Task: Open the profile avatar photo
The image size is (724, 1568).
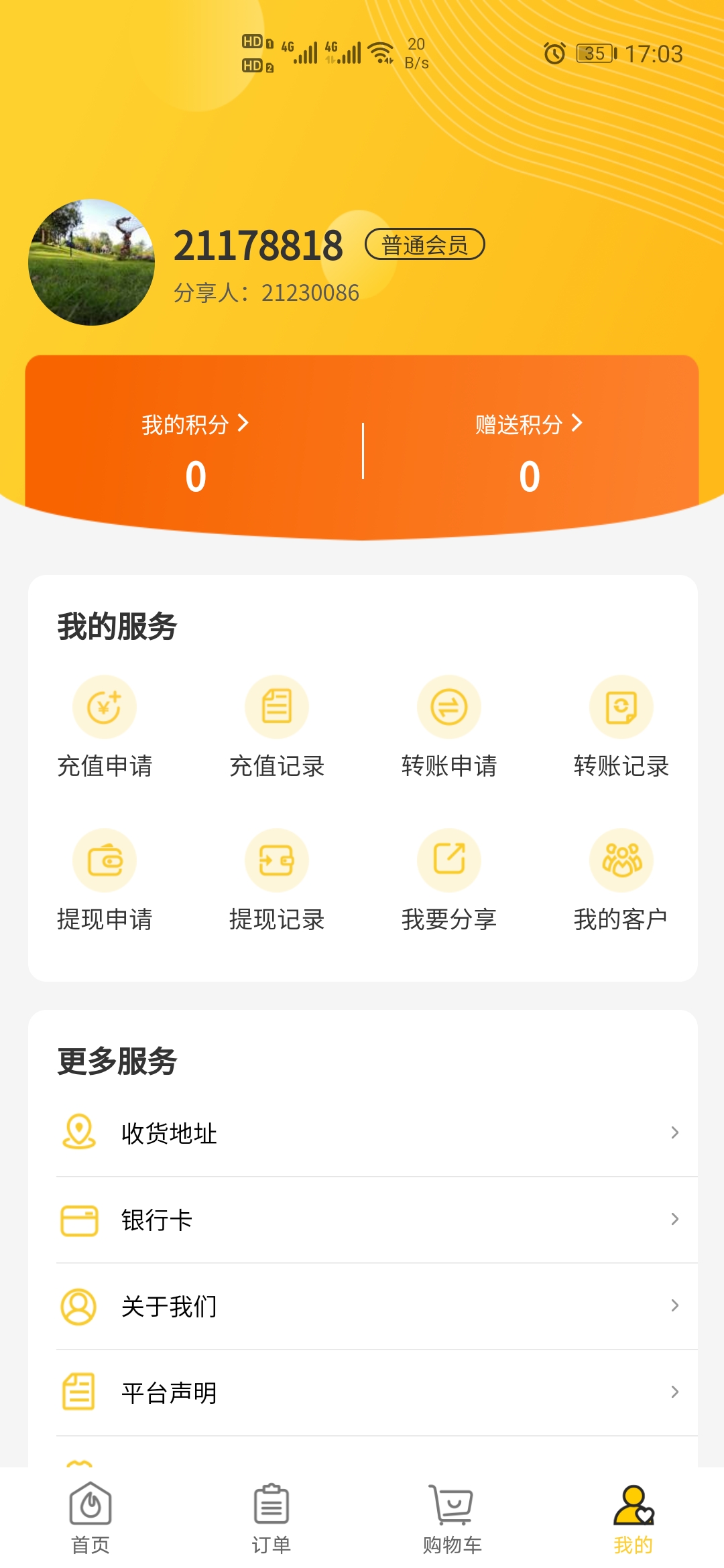Action: (x=91, y=262)
